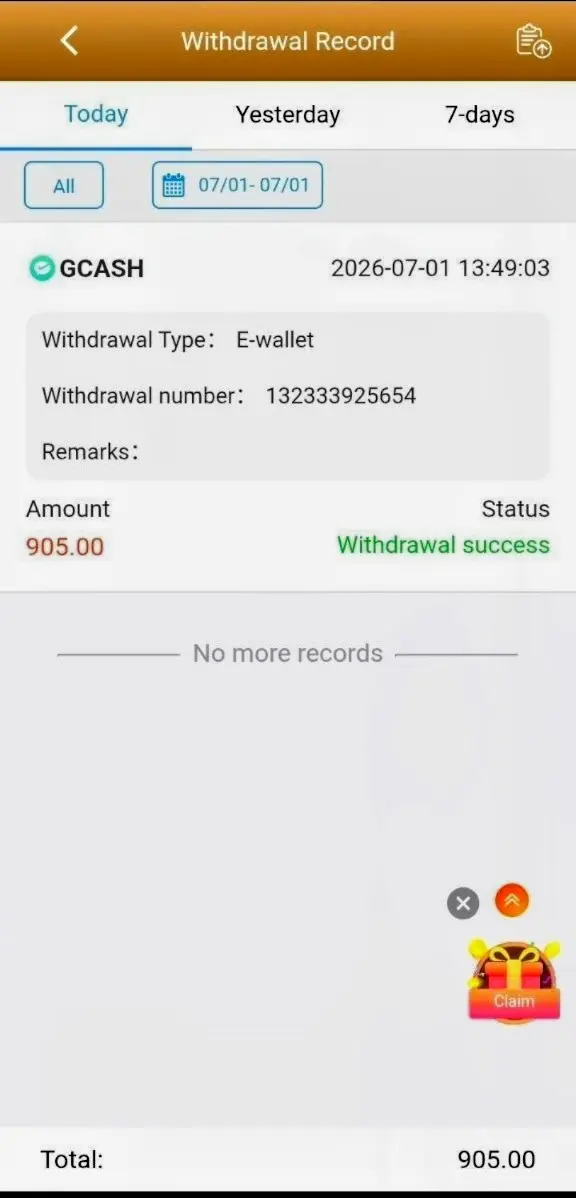576x1198 pixels.
Task: Select the Today tab
Action: click(96, 115)
